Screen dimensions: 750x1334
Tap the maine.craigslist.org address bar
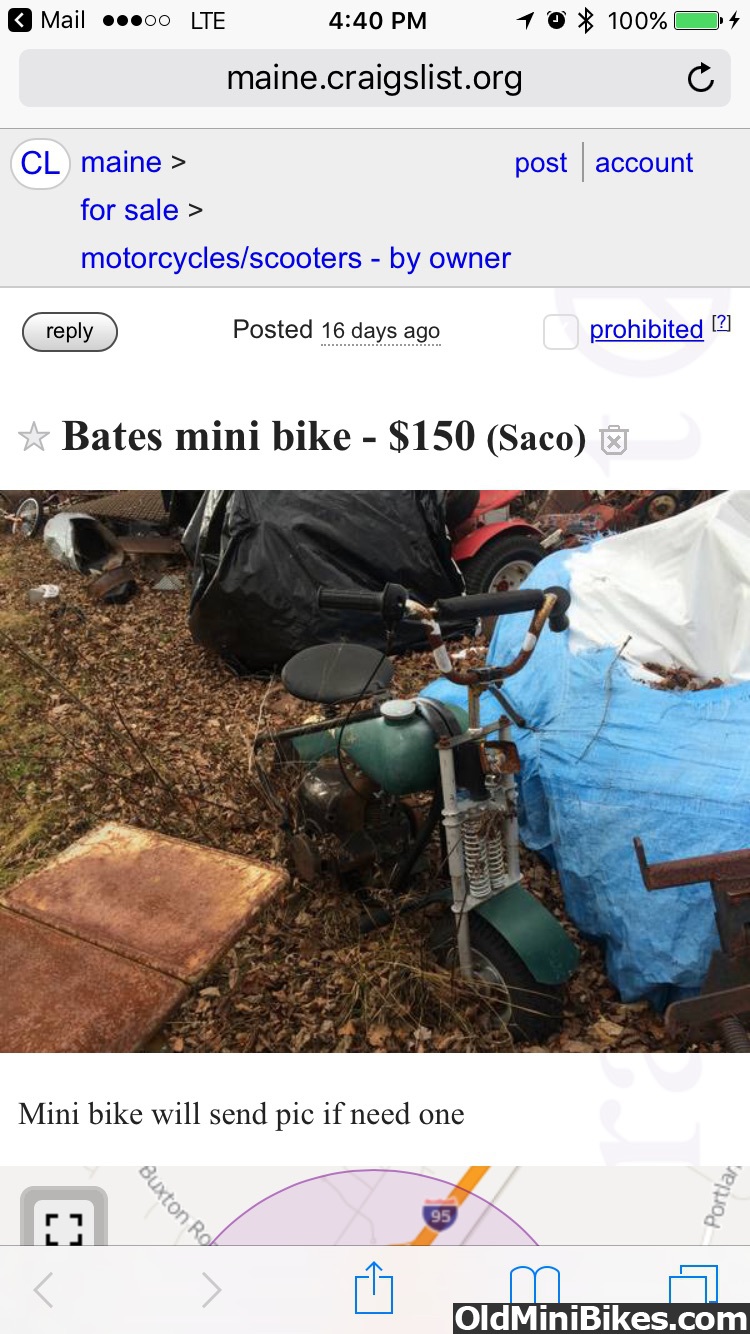point(375,78)
